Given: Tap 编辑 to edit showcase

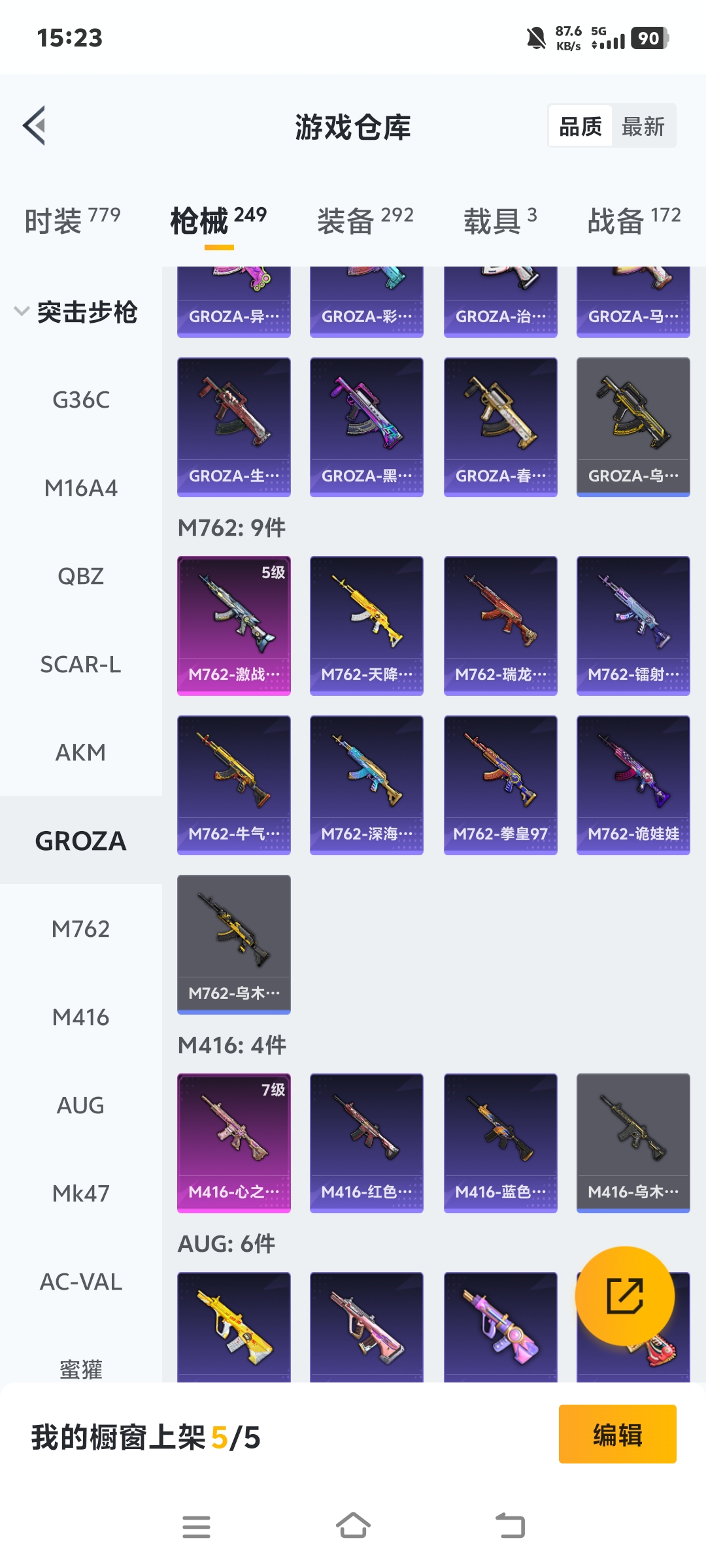Looking at the screenshot, I should coord(617,1434).
